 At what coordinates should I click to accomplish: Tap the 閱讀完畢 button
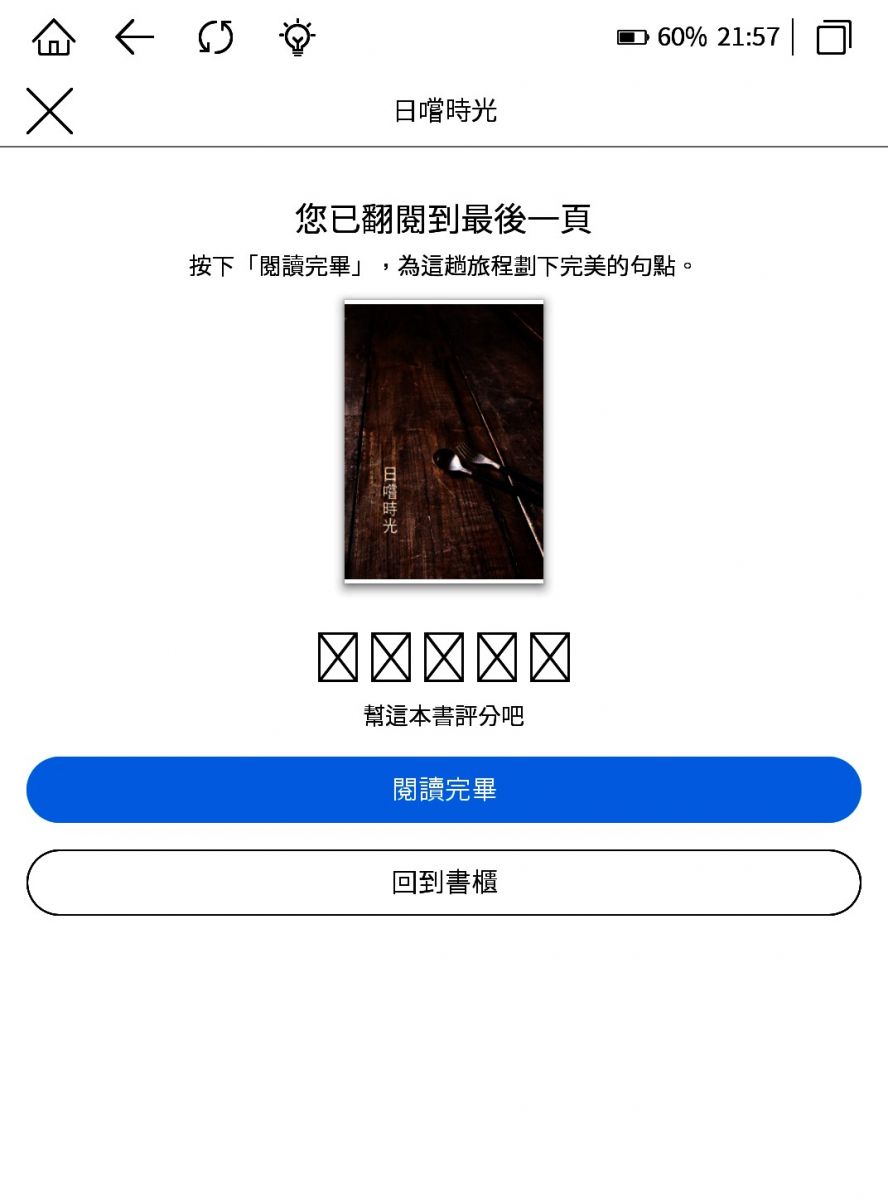click(443, 790)
